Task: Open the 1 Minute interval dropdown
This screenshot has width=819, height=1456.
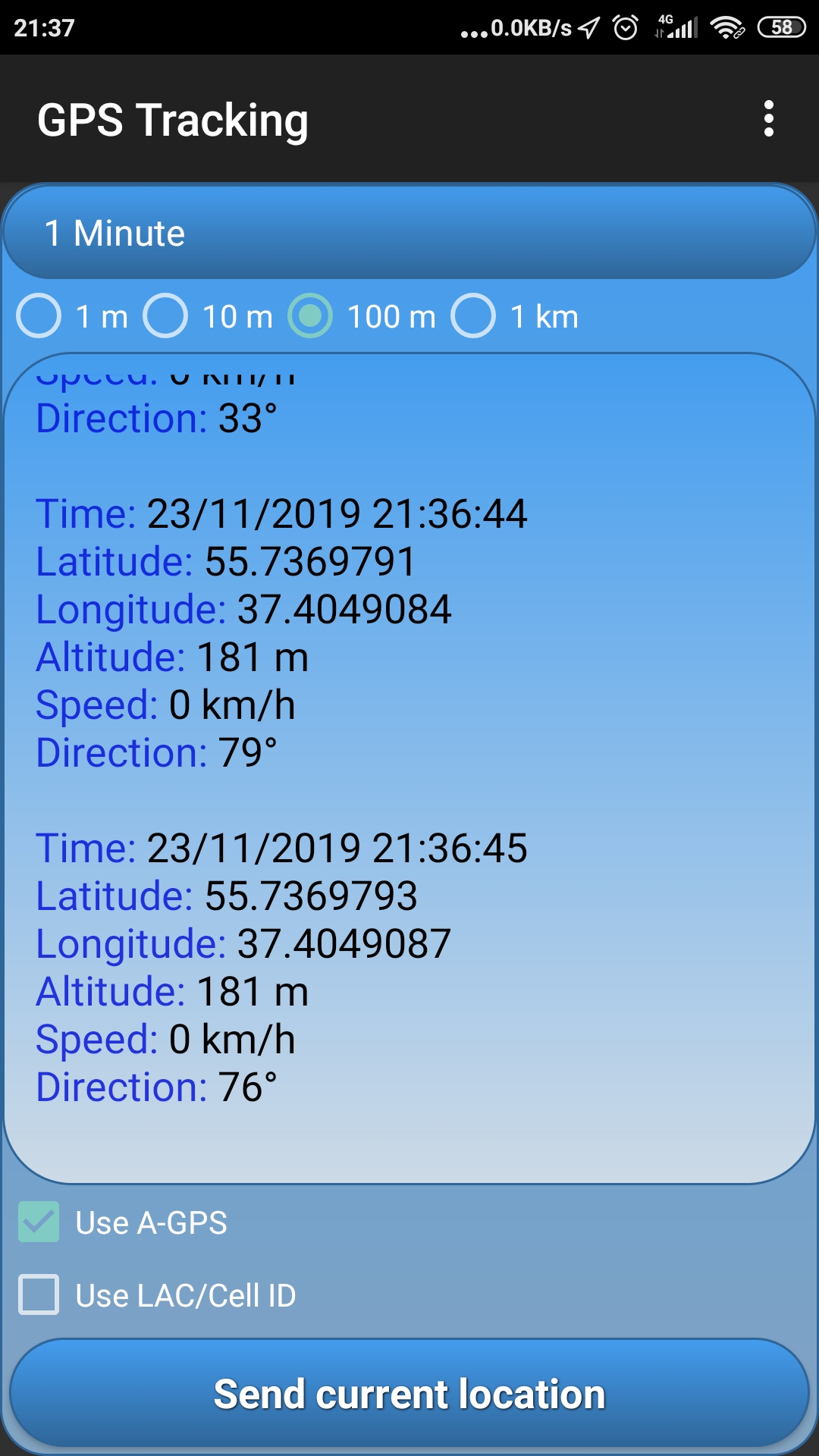Action: (409, 232)
